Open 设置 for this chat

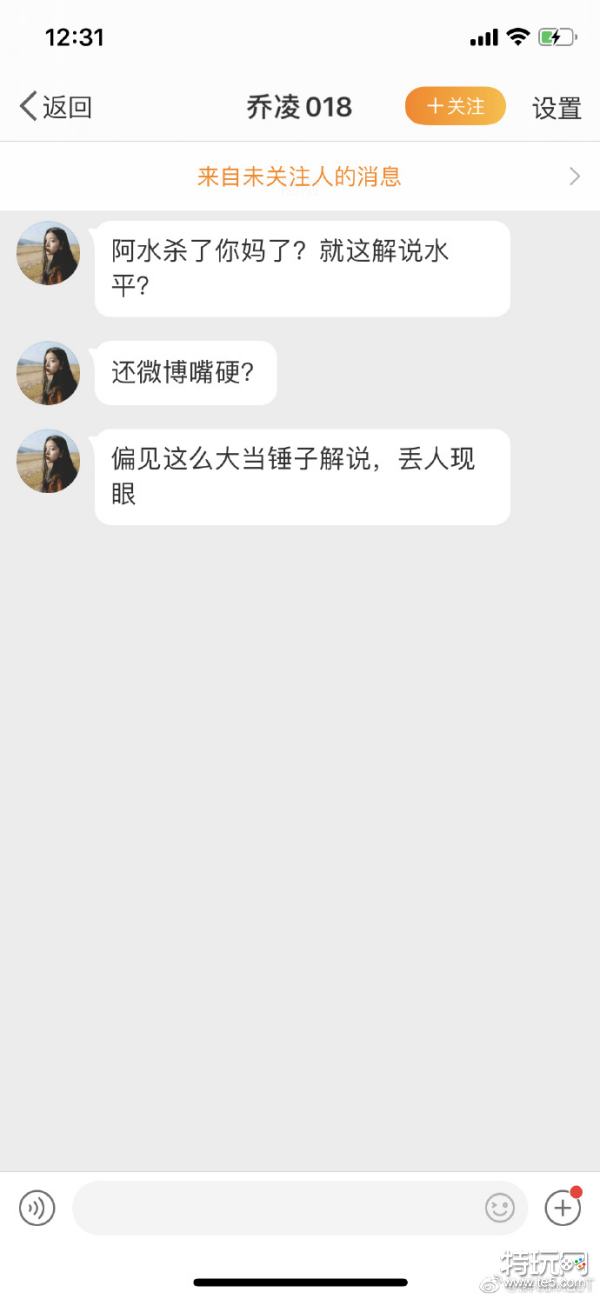[x=556, y=108]
